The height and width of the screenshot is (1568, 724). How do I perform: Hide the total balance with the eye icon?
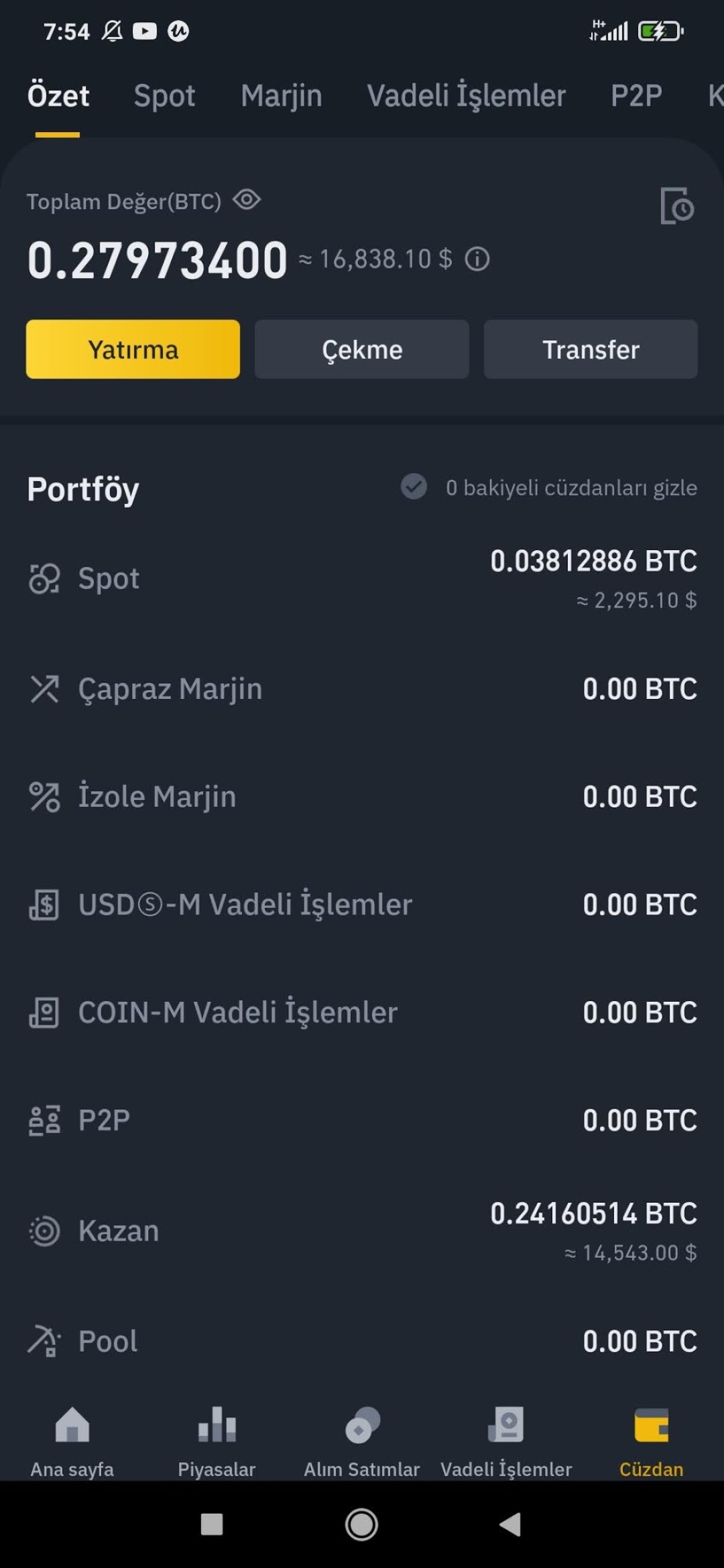[247, 200]
